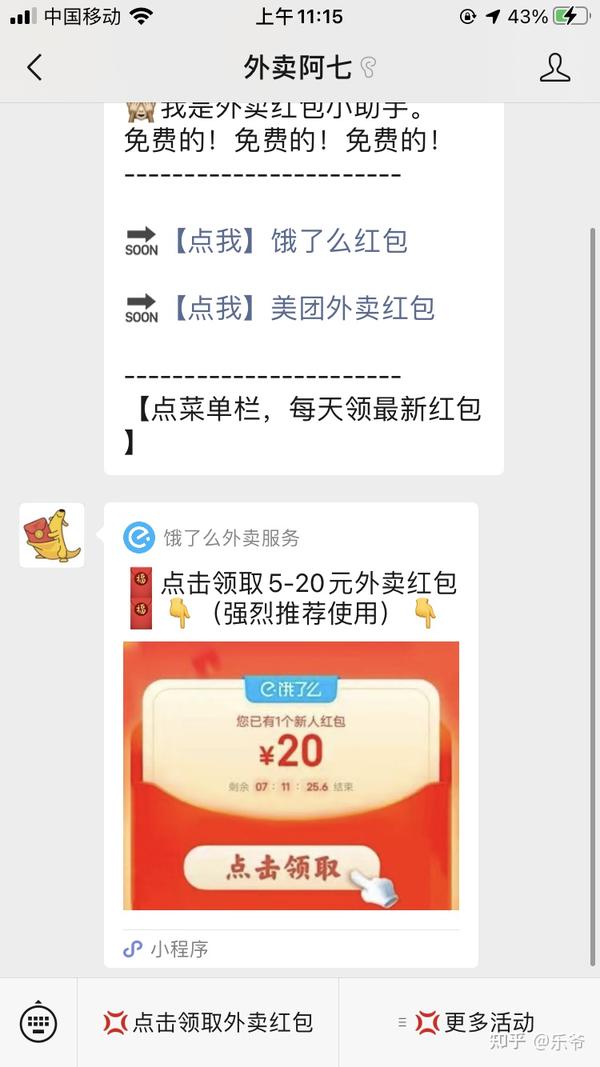600x1067 pixels.
Task: Select the 点击领取外卖红包 menu button
Action: click(x=208, y=1022)
